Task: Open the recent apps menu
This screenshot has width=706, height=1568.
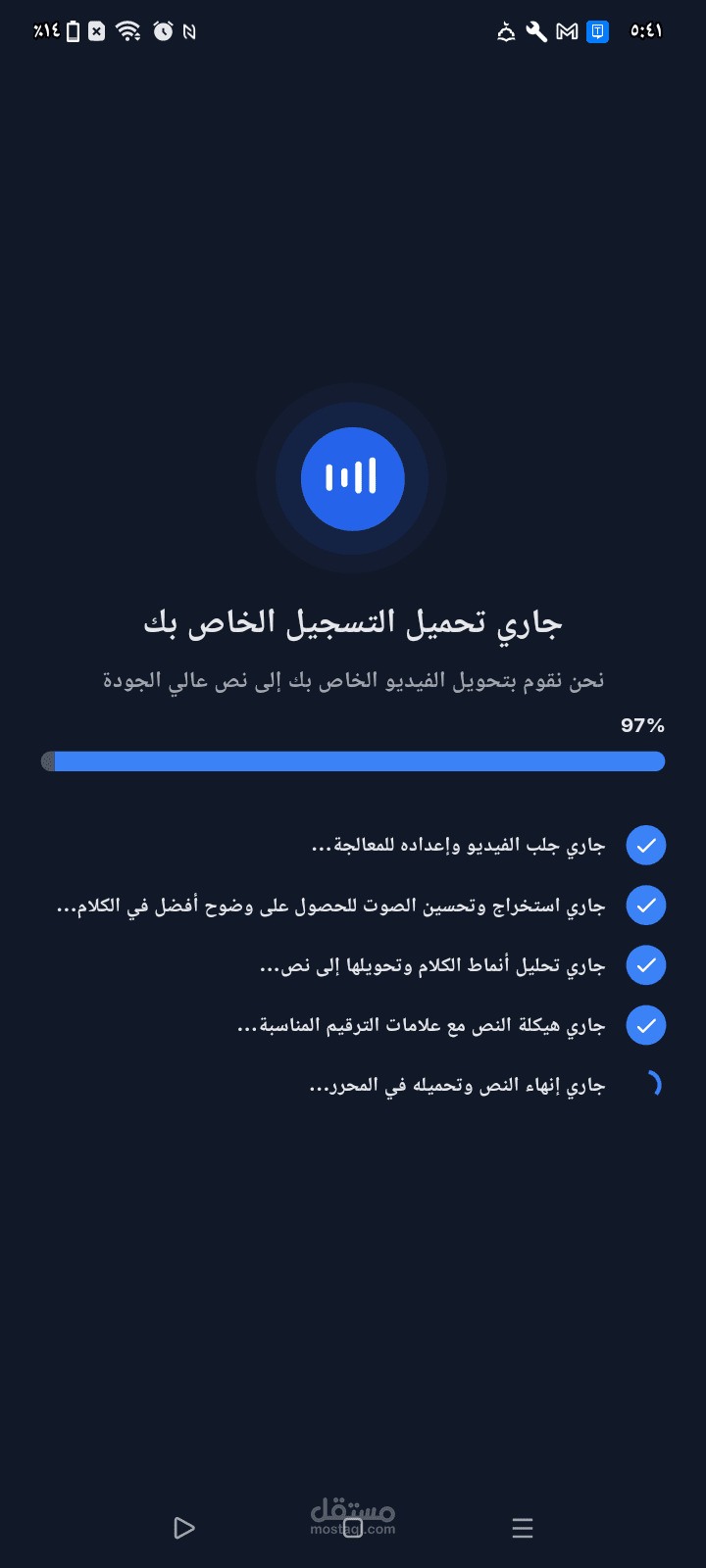Action: pos(523,1528)
